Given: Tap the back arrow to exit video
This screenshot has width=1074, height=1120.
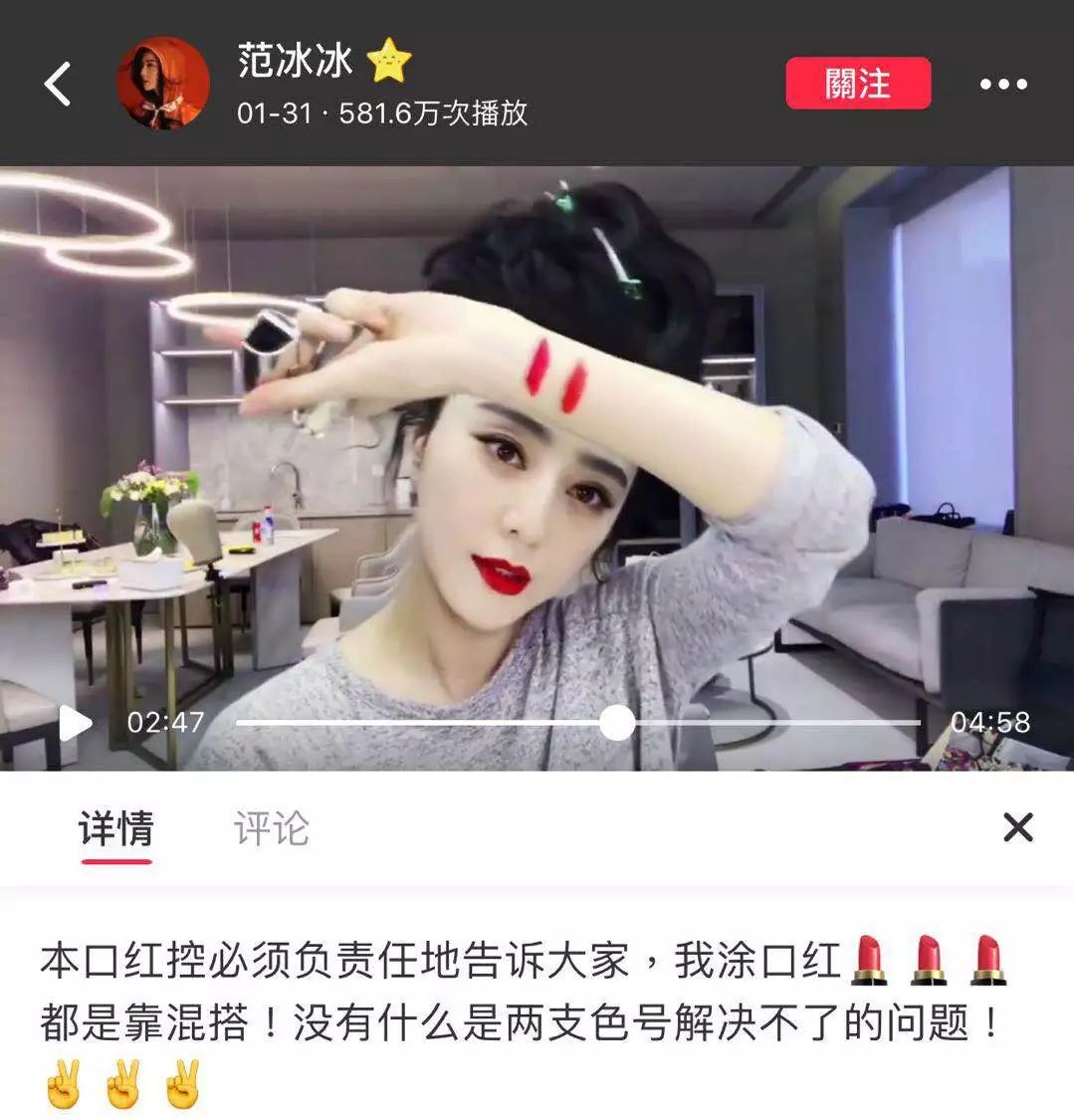Looking at the screenshot, I should click(x=57, y=84).
